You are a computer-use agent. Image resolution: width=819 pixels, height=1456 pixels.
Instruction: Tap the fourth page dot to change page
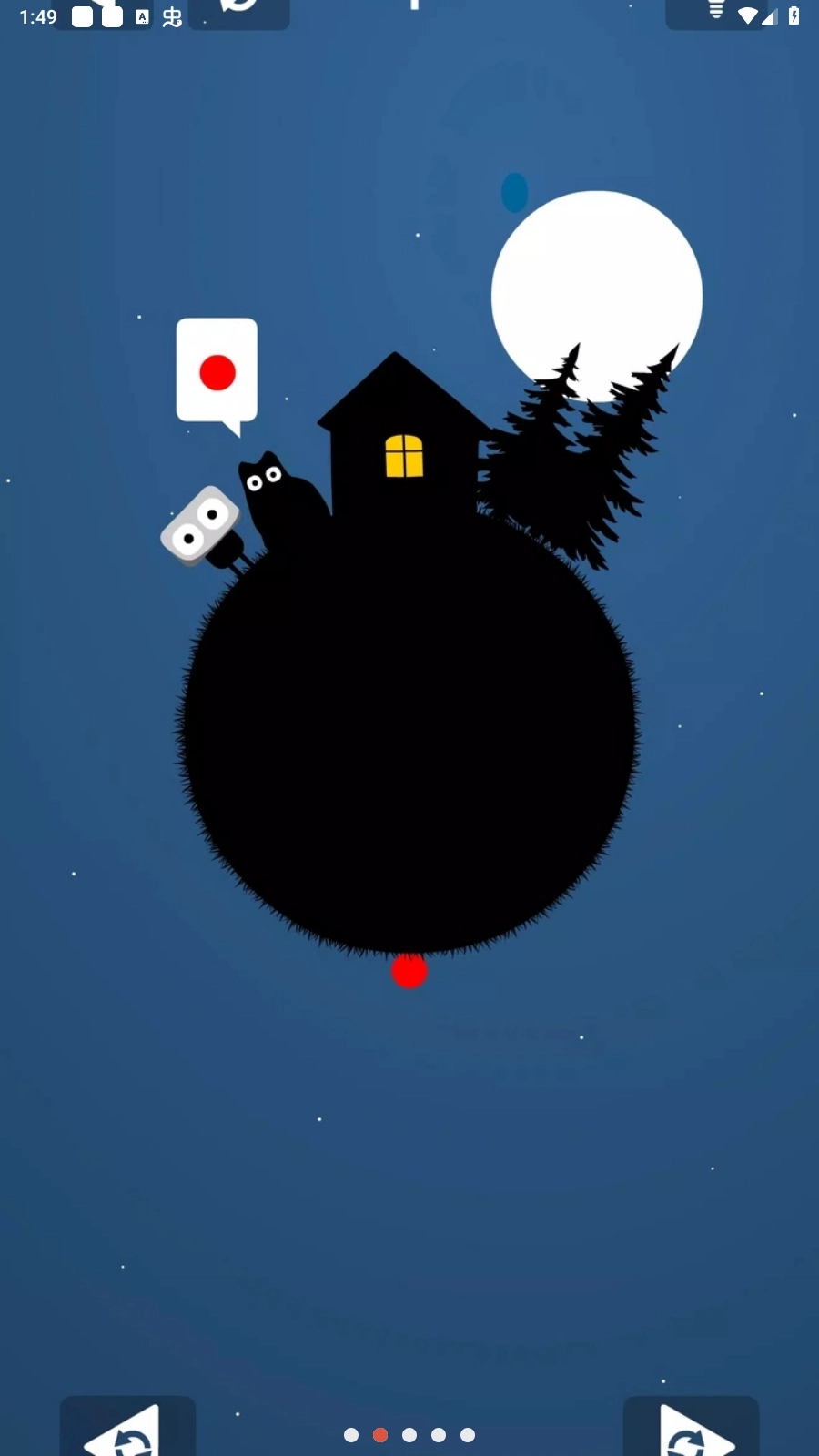pyautogui.click(x=439, y=1435)
